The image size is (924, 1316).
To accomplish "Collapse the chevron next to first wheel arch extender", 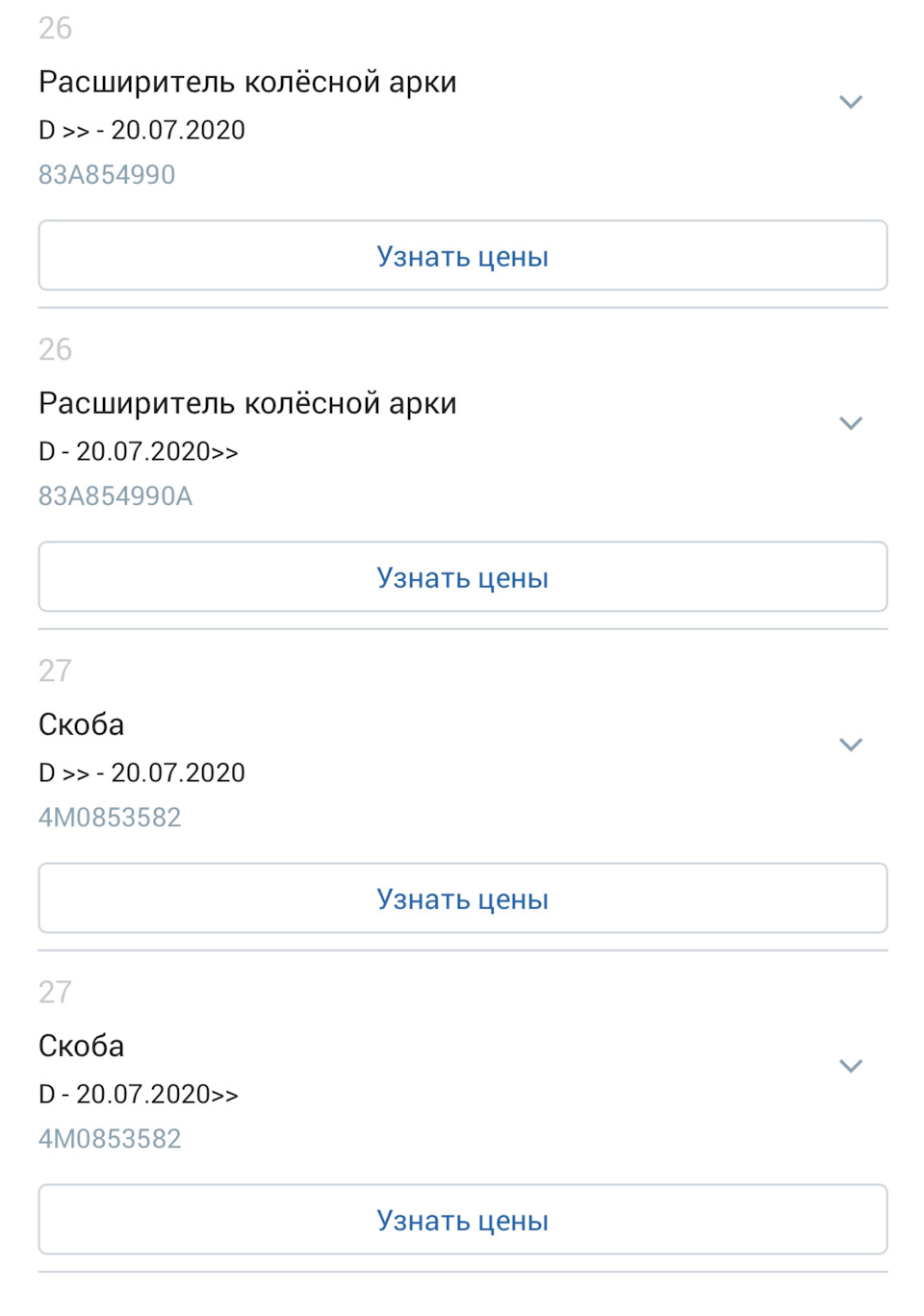I will [851, 101].
